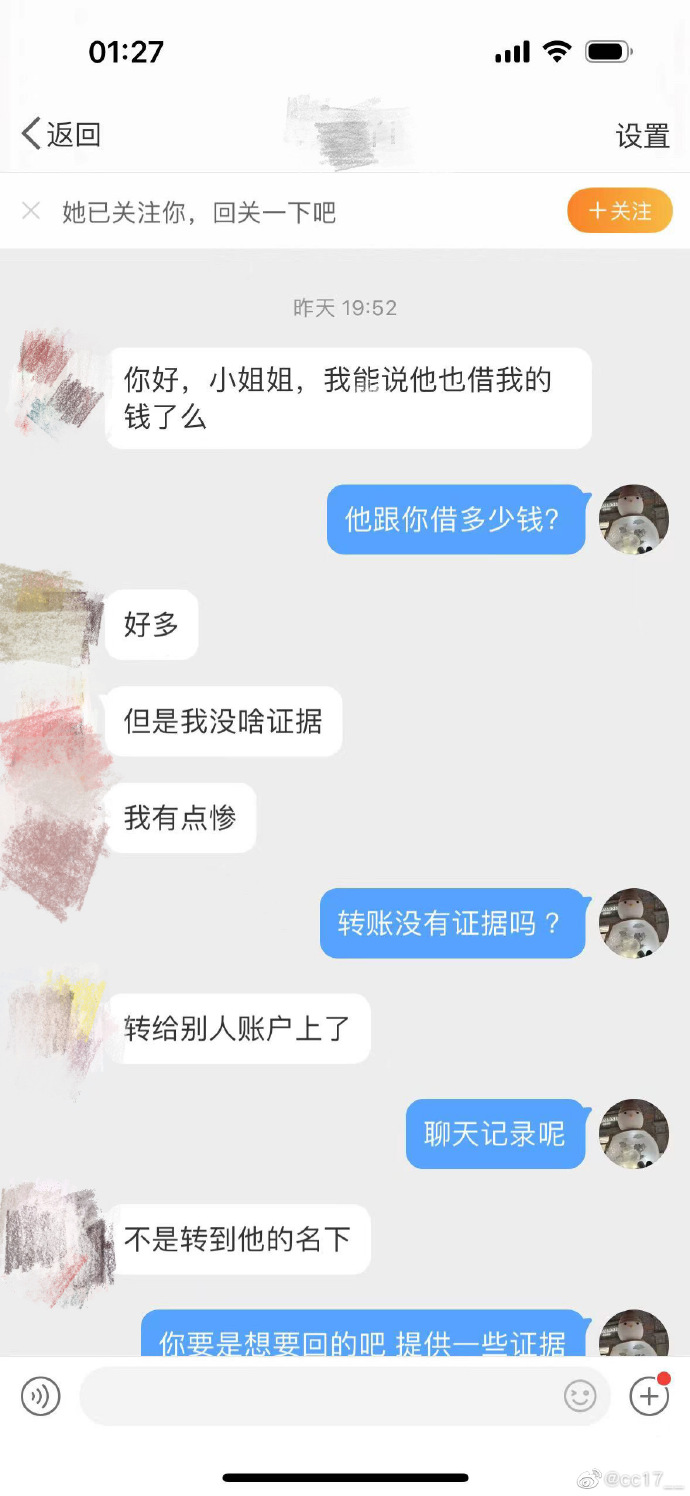The image size is (690, 1496).
Task: Open snowman avatar beside 他跟你借多少钱
Action: 633,520
